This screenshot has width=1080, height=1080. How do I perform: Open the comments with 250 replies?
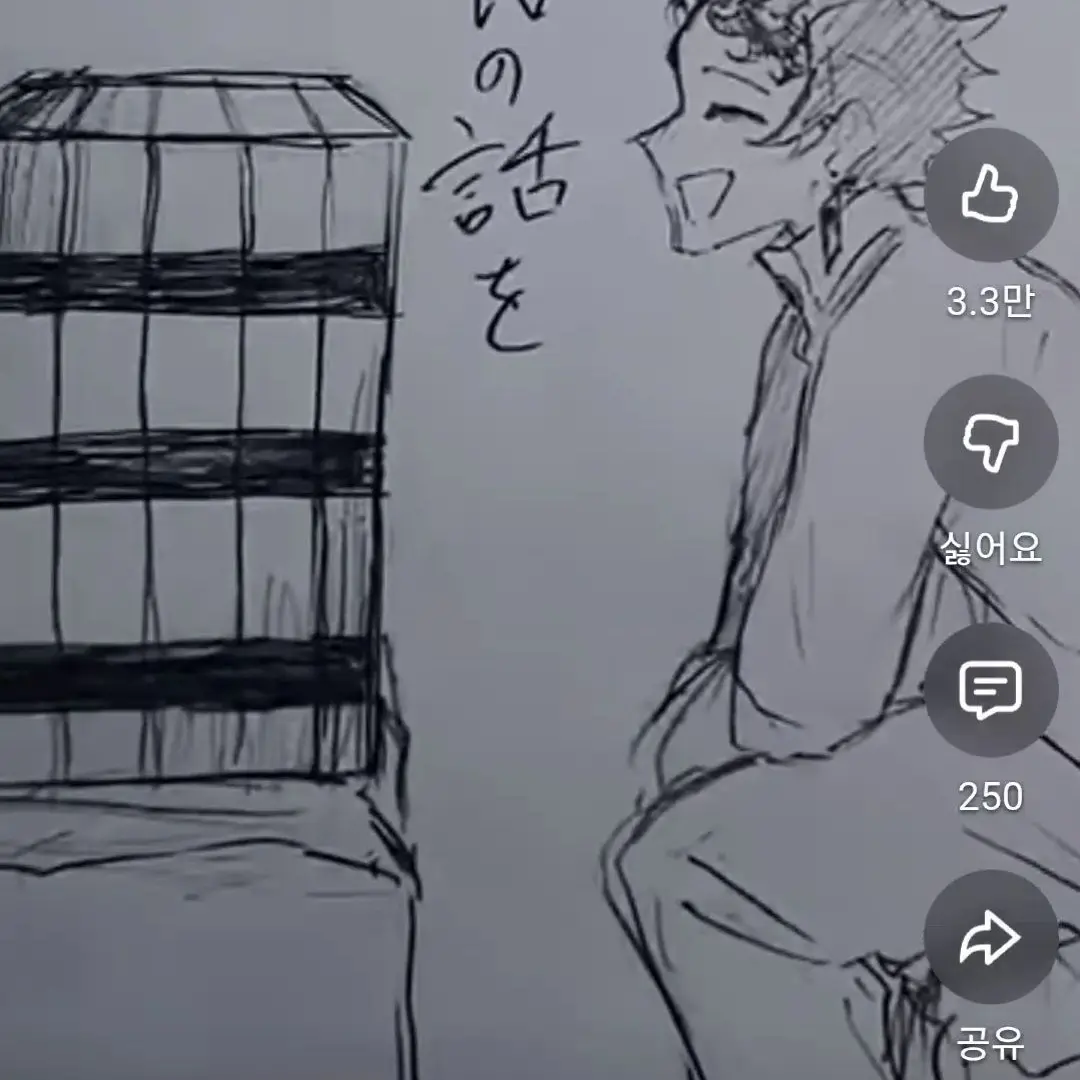990,690
